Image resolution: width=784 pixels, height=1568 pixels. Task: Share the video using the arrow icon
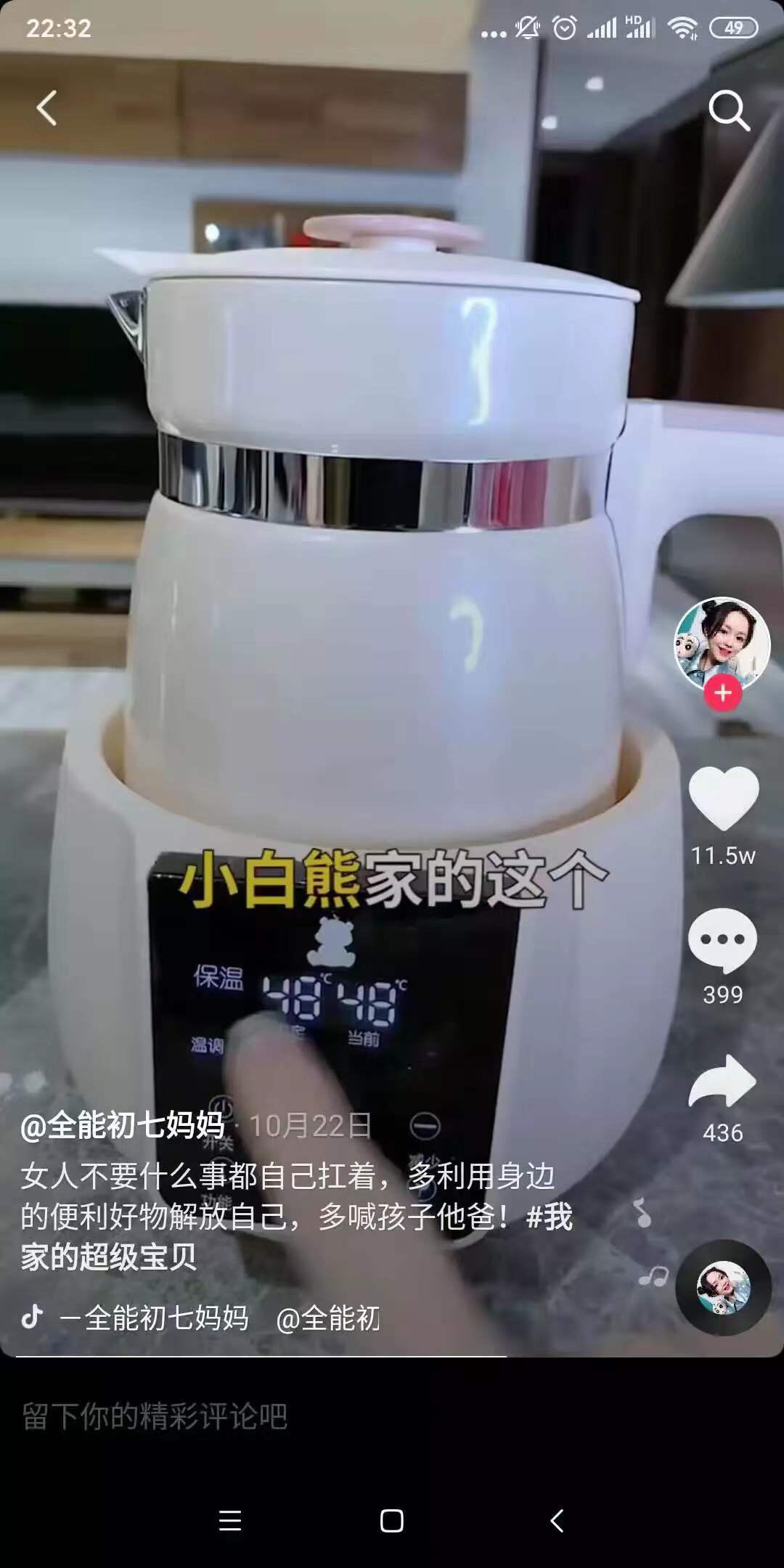click(x=722, y=1082)
